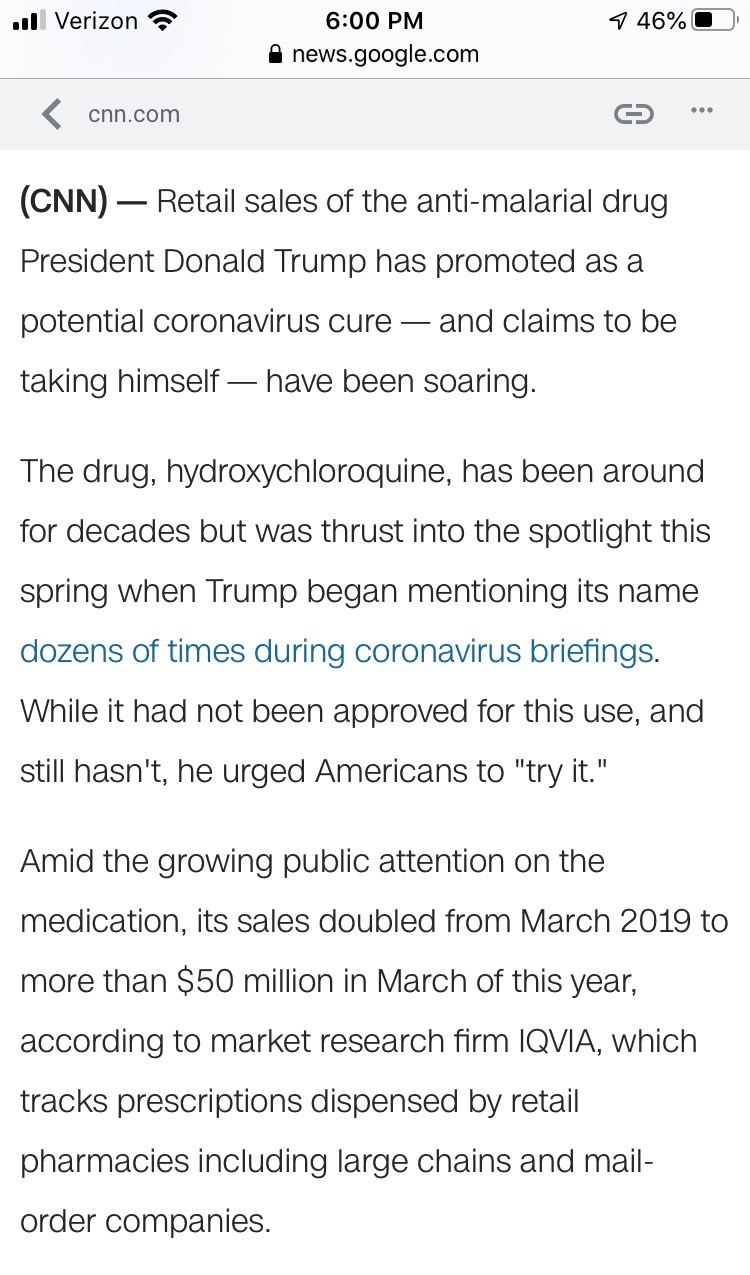This screenshot has height=1275, width=750.
Task: Tap the news.google.com address bar
Action: click(x=375, y=54)
